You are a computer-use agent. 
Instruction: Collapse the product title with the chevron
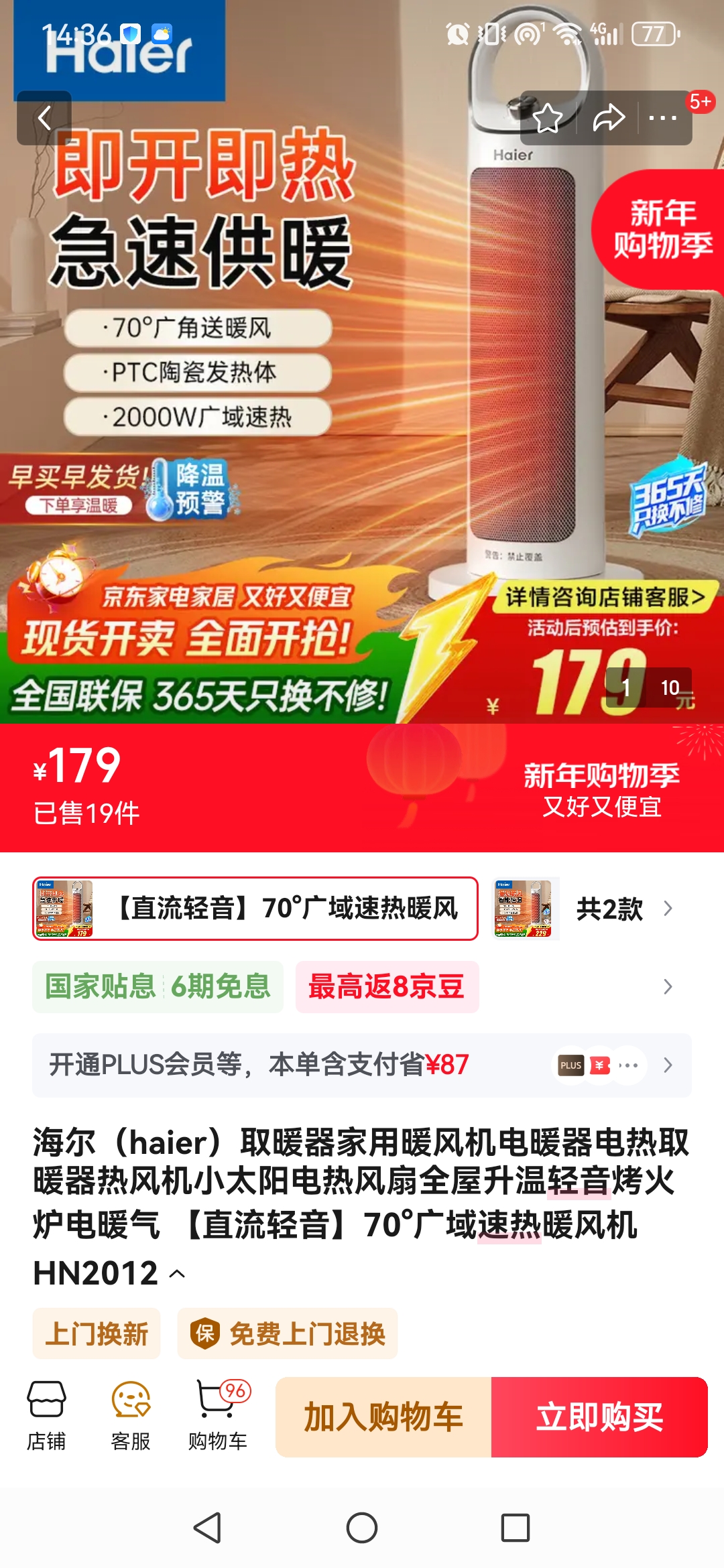[178, 1274]
